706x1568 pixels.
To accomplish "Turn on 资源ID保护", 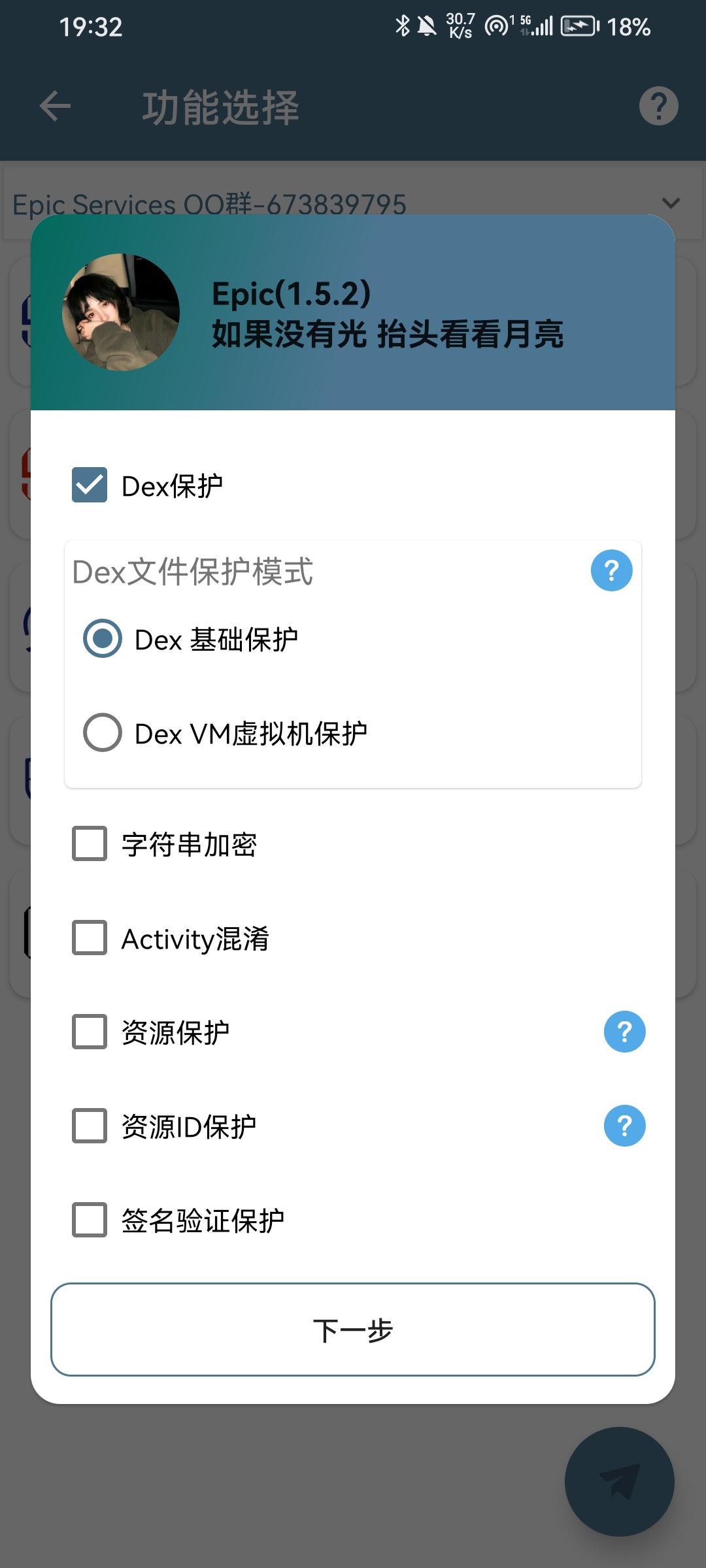I will point(90,1126).
